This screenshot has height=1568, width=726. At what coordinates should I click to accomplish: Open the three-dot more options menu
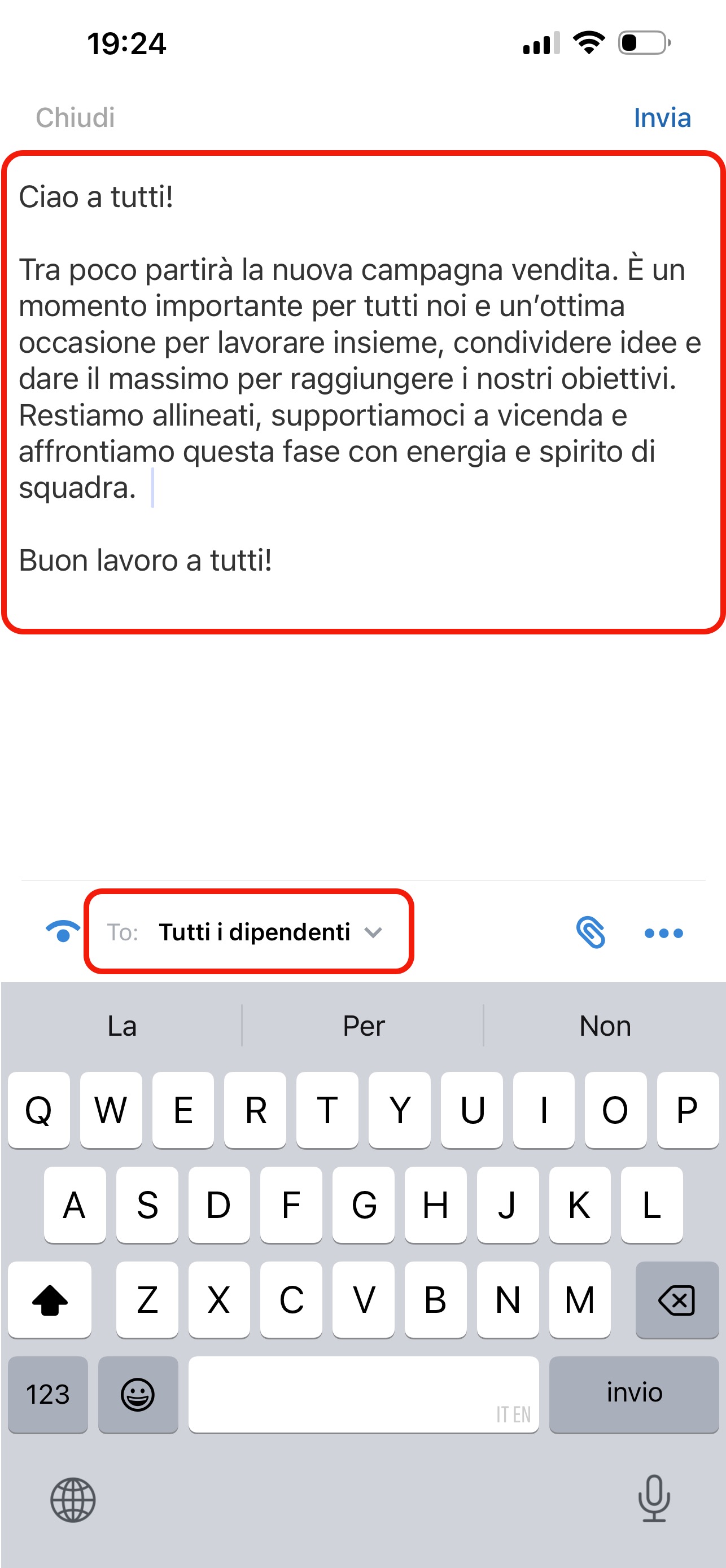(663, 932)
